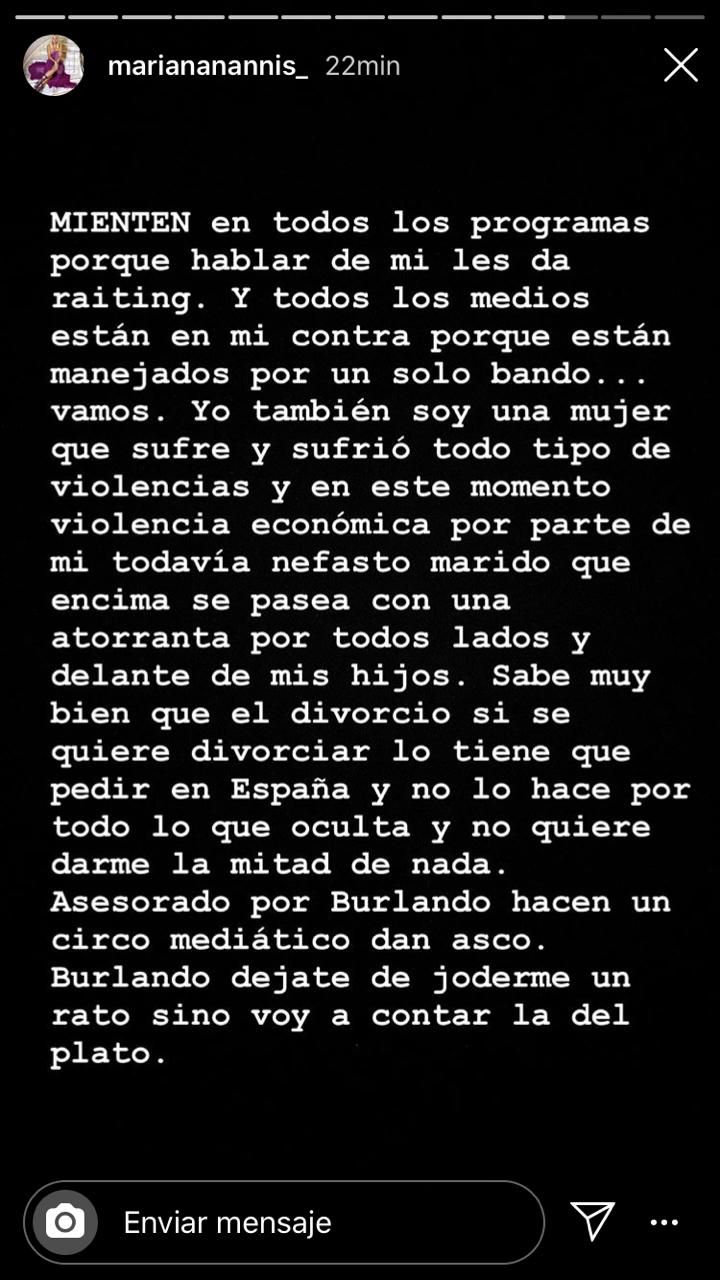Viewport: 720px width, 1280px height.
Task: Open the camera to reply
Action: [x=65, y=1222]
